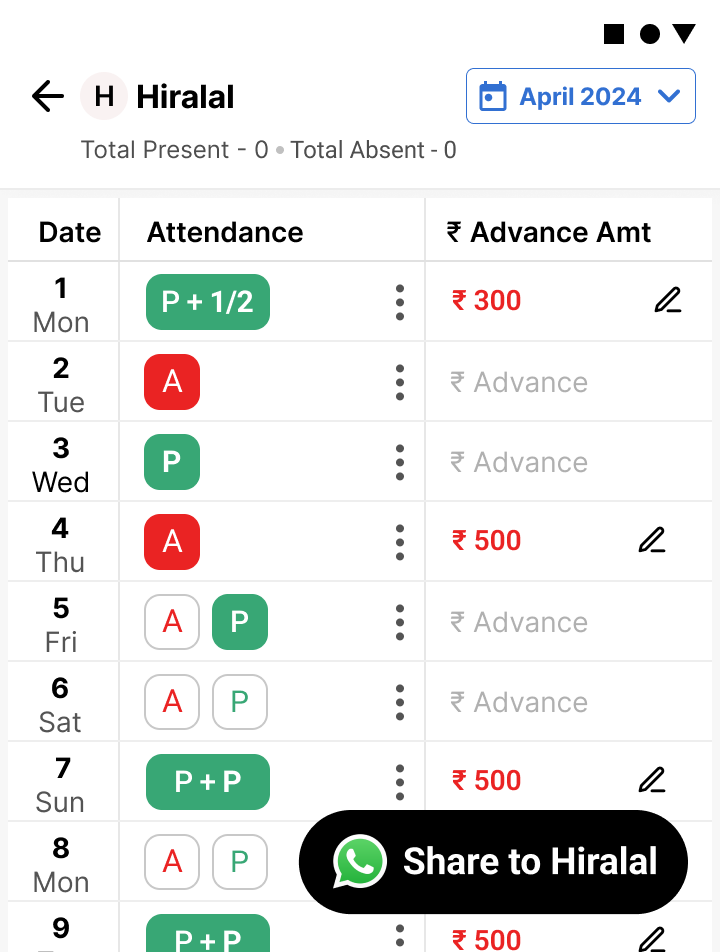Open the three-dot menu on Tuesday 2
This screenshot has height=952, width=720.
coord(399,382)
